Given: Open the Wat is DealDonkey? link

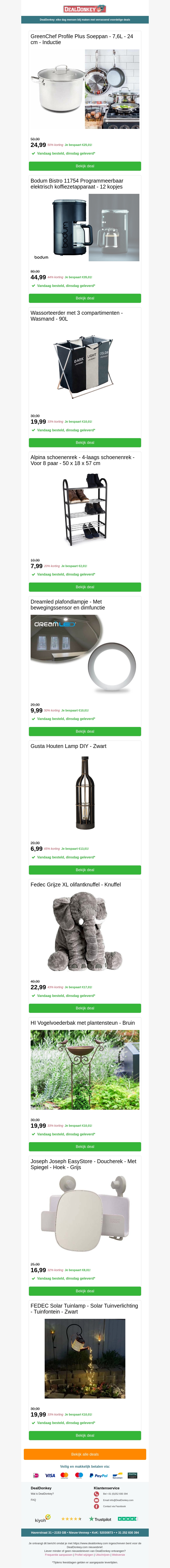Looking at the screenshot, I should (x=42, y=1494).
